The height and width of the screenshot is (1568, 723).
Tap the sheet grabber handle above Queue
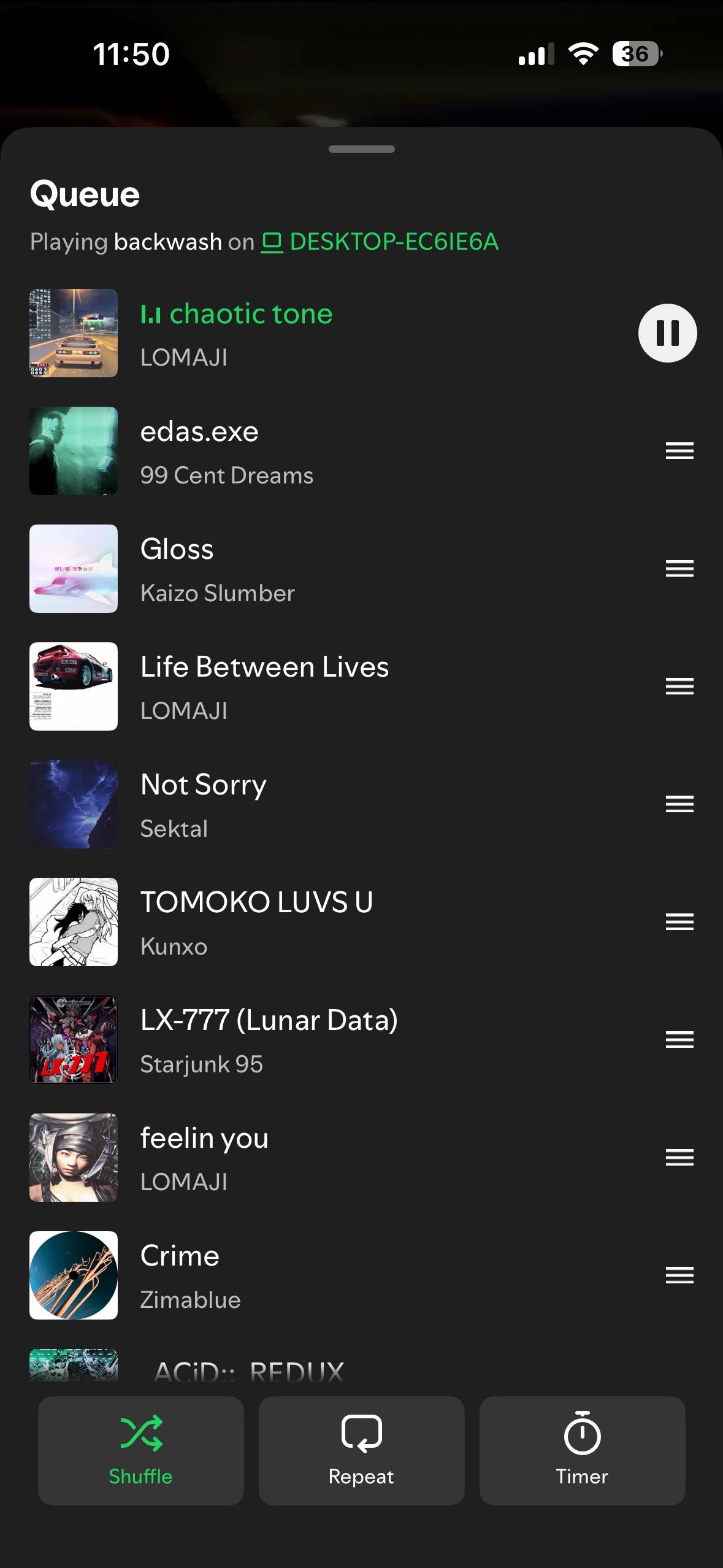tap(362, 149)
